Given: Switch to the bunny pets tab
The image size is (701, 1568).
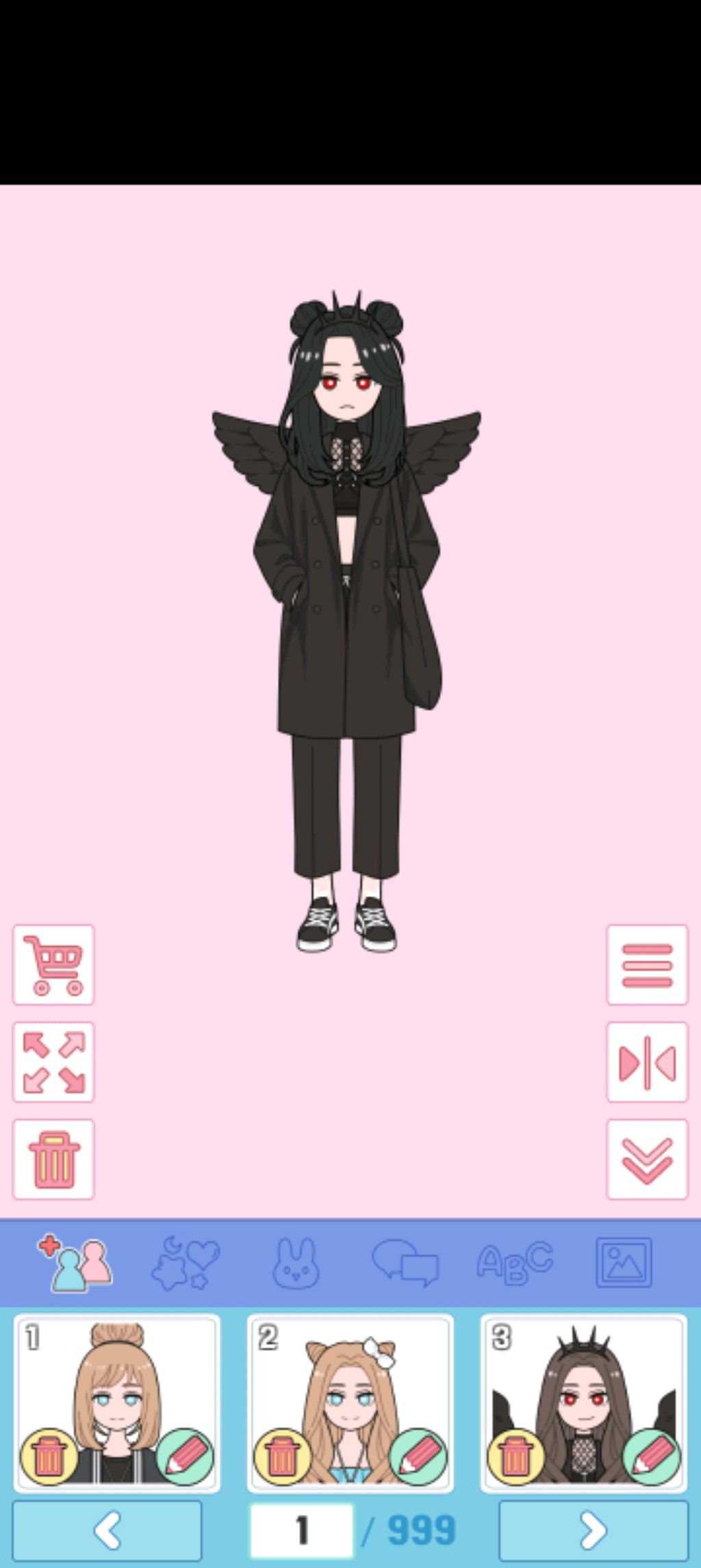Looking at the screenshot, I should click(x=295, y=1263).
